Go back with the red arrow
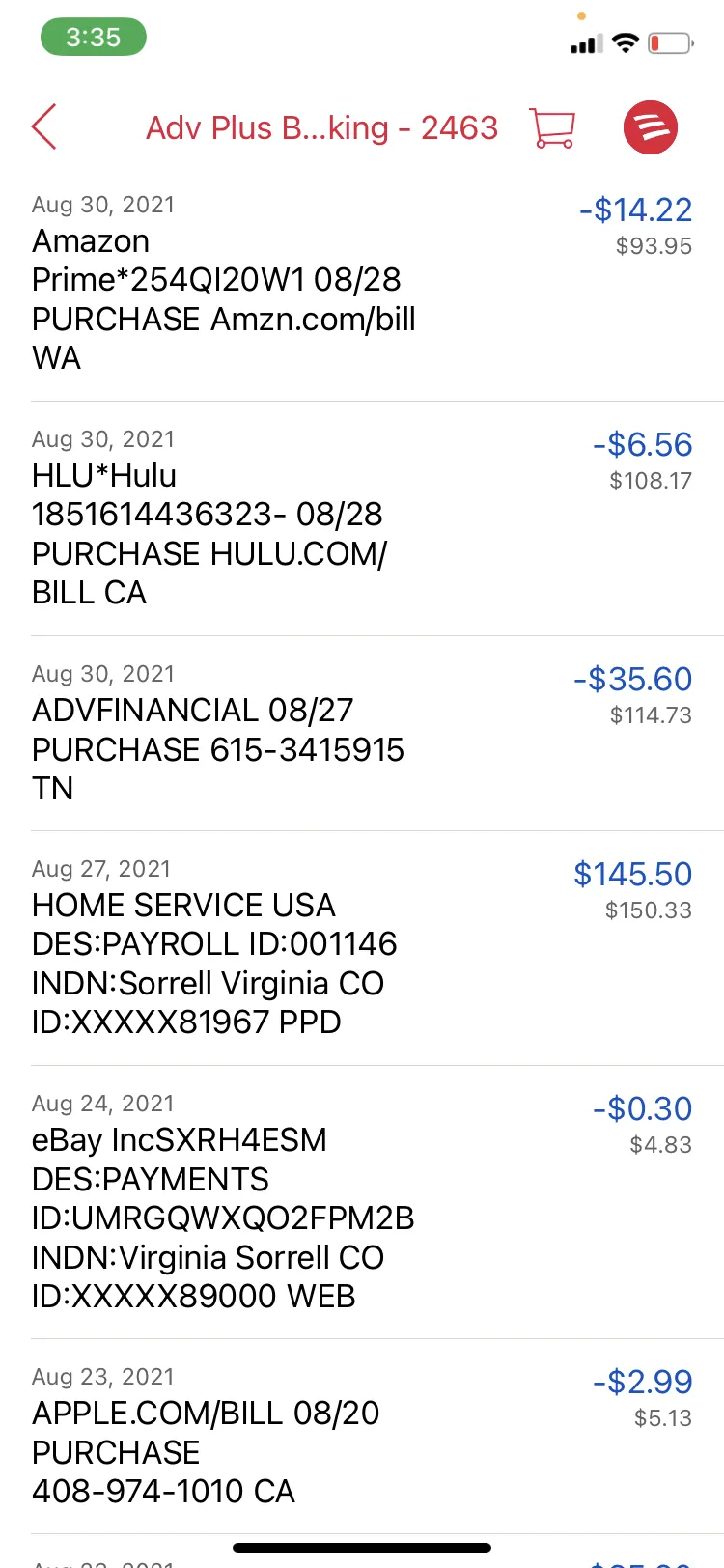The image size is (724, 1568). point(44,127)
